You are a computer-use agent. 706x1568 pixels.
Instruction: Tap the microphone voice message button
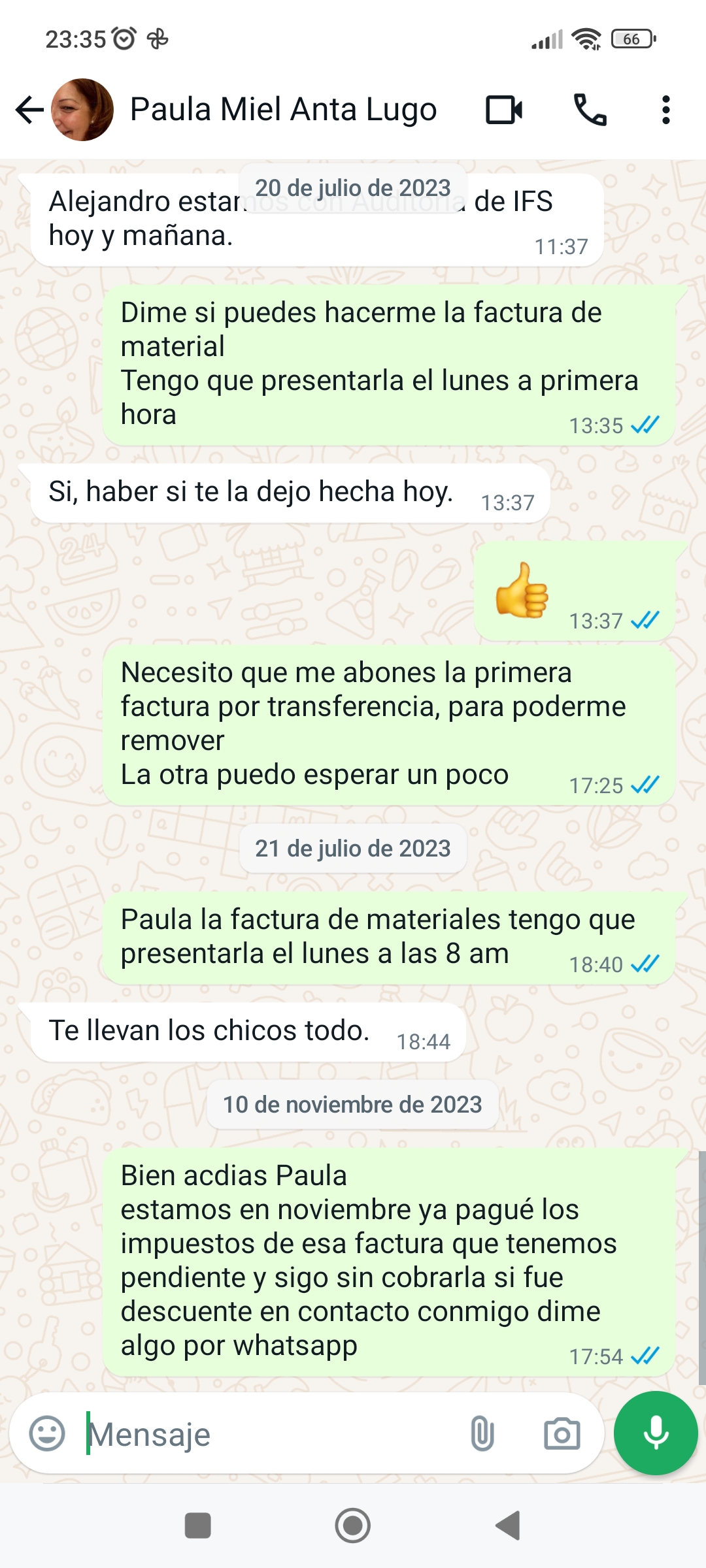pyautogui.click(x=656, y=1433)
